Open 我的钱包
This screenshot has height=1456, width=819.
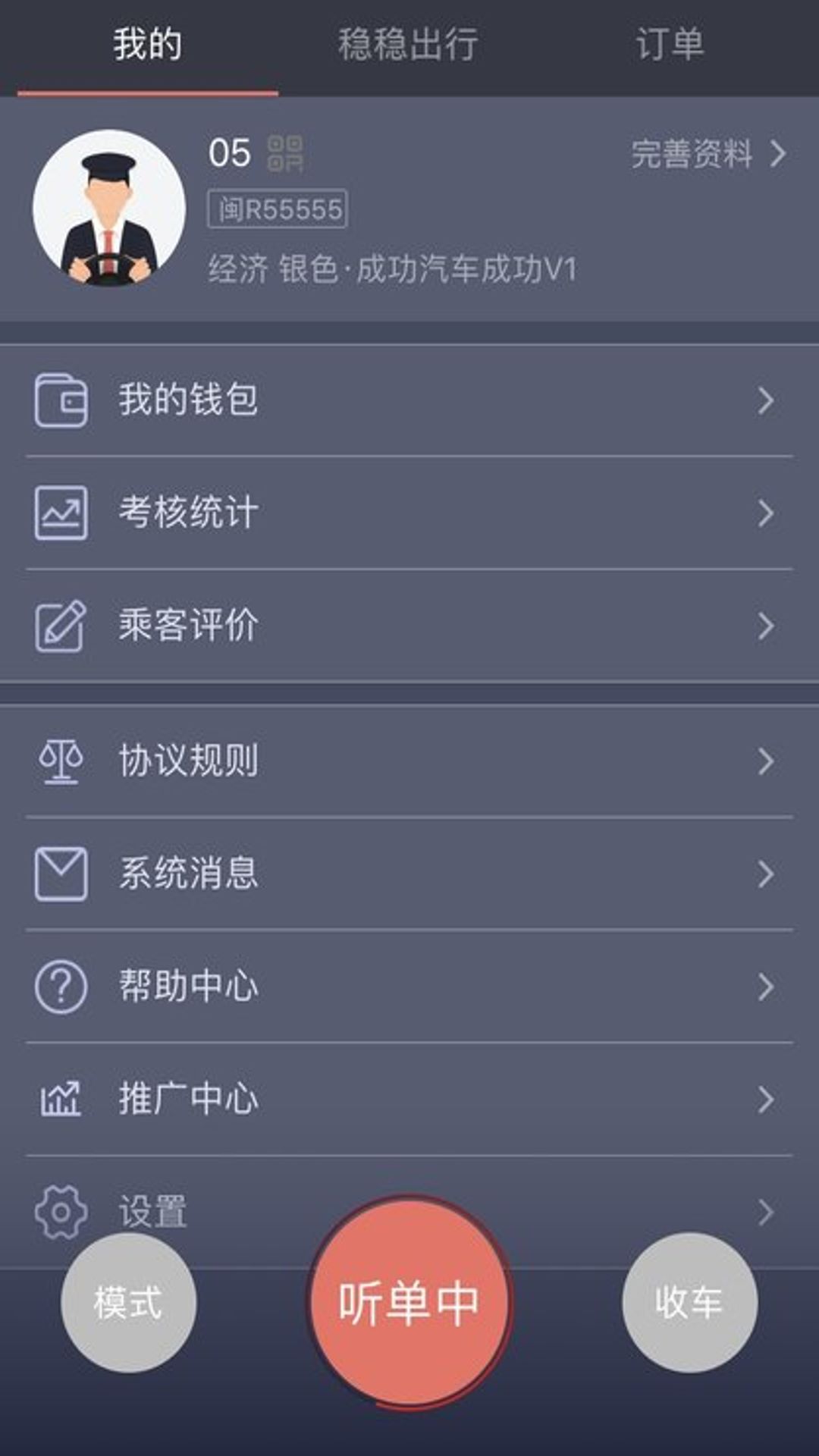coord(409,400)
